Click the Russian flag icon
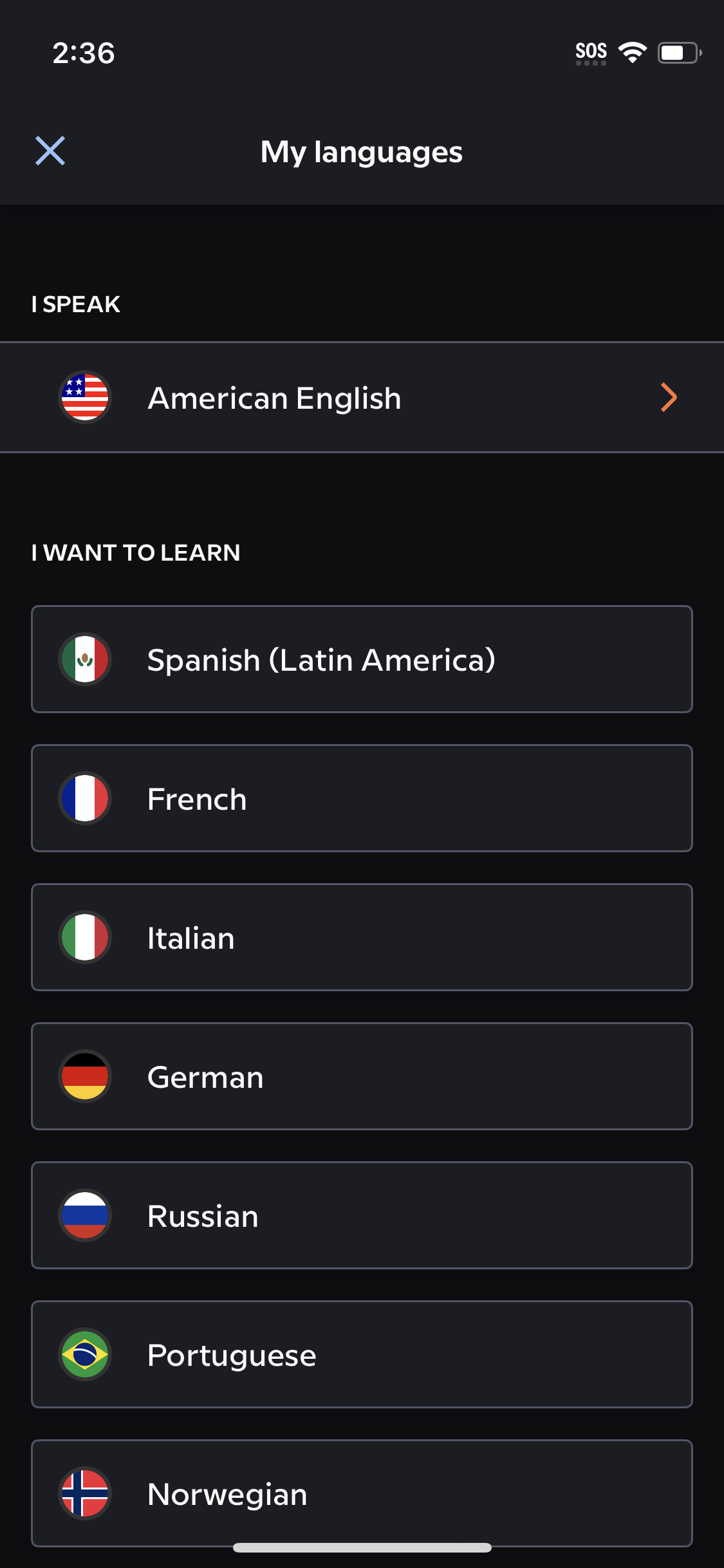Image resolution: width=724 pixels, height=1568 pixels. click(84, 1216)
